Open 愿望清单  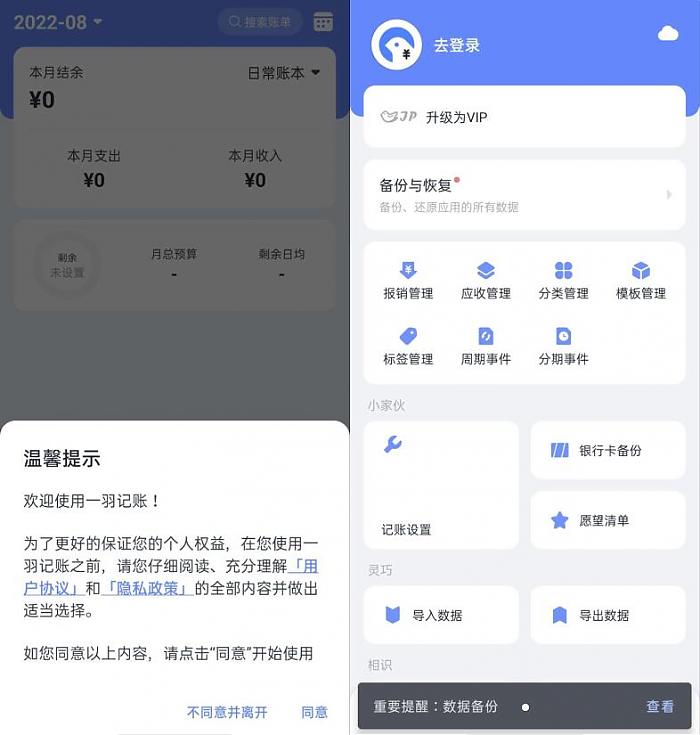click(608, 520)
